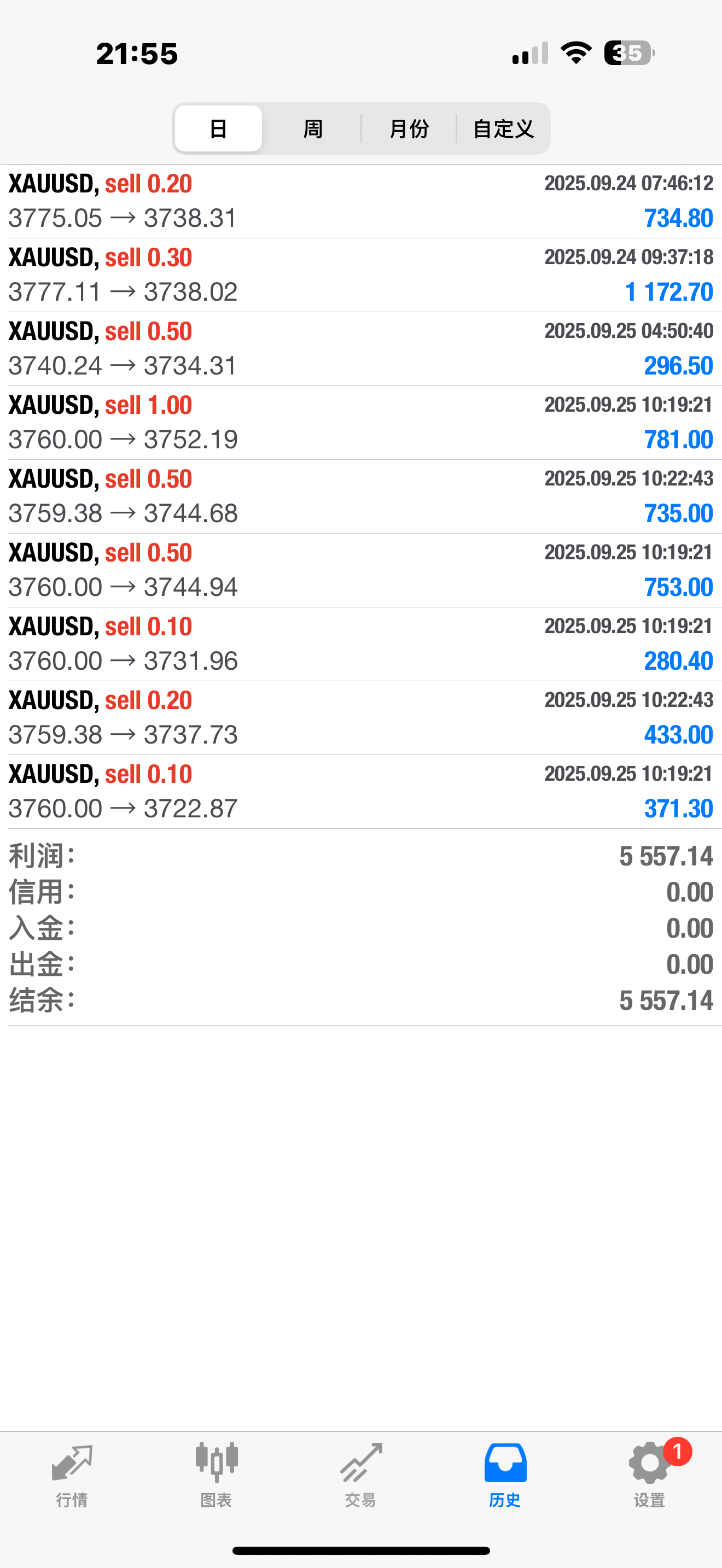Screen dimensions: 722x1568
Task: Select the 日 daily tab
Action: [x=217, y=128]
